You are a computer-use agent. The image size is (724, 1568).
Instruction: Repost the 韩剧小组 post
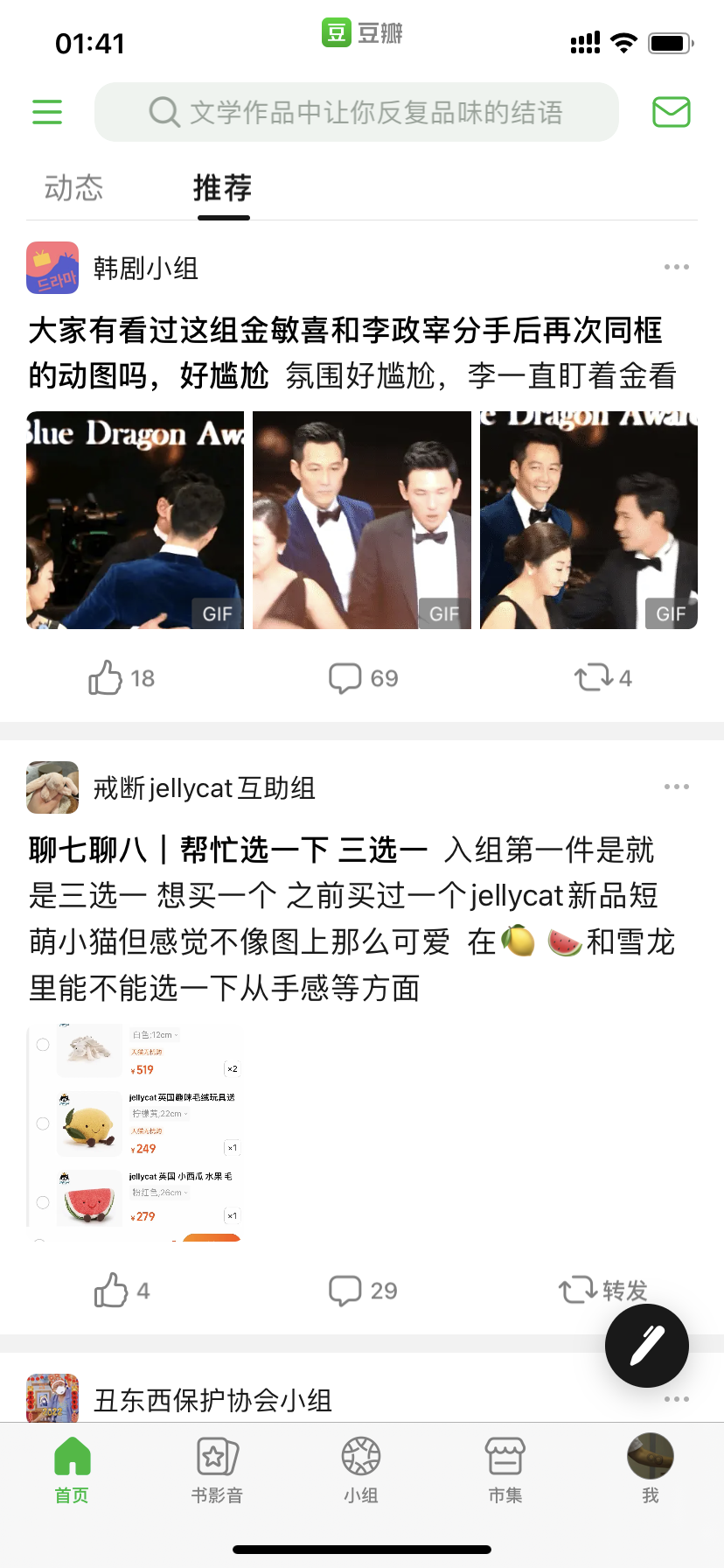[x=602, y=678]
